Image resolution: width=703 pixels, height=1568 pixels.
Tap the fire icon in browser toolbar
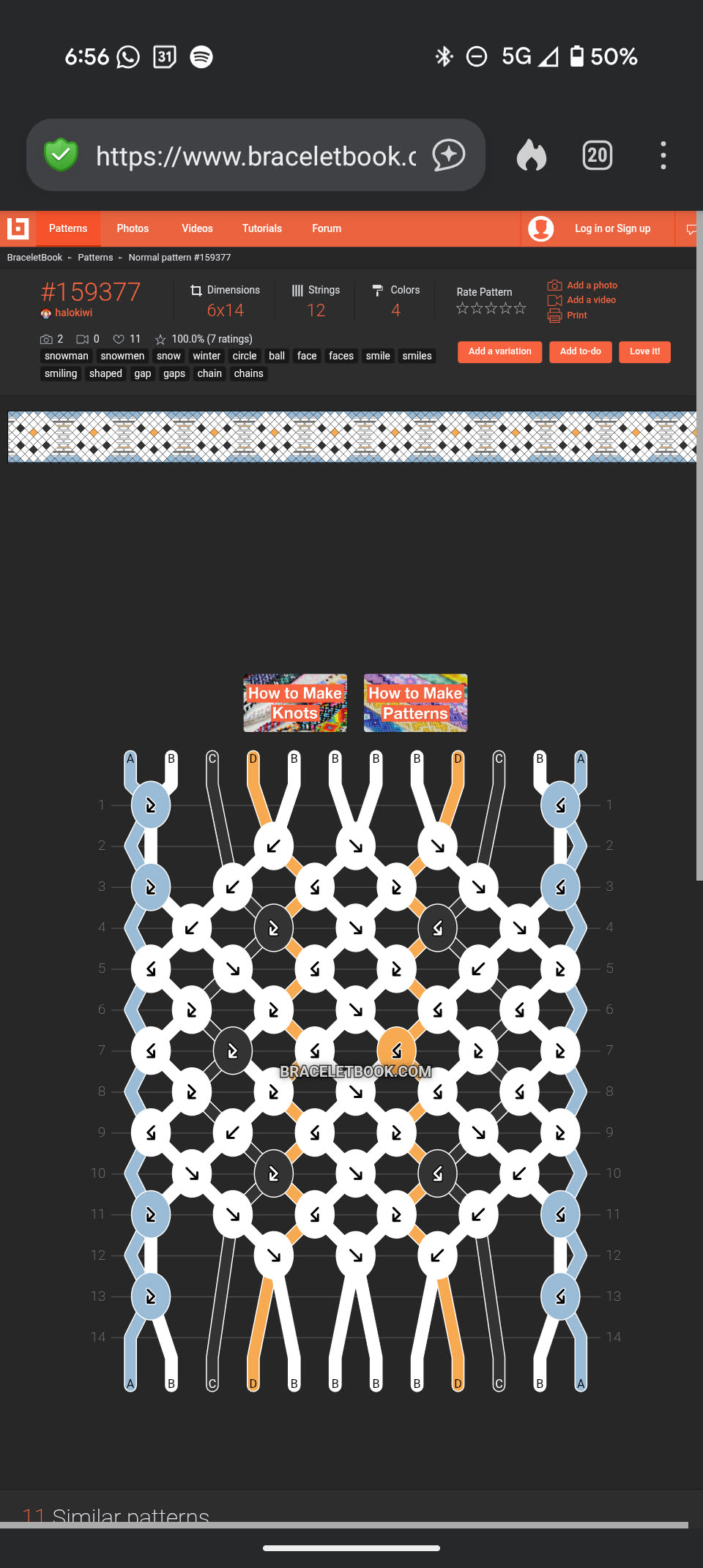532,155
